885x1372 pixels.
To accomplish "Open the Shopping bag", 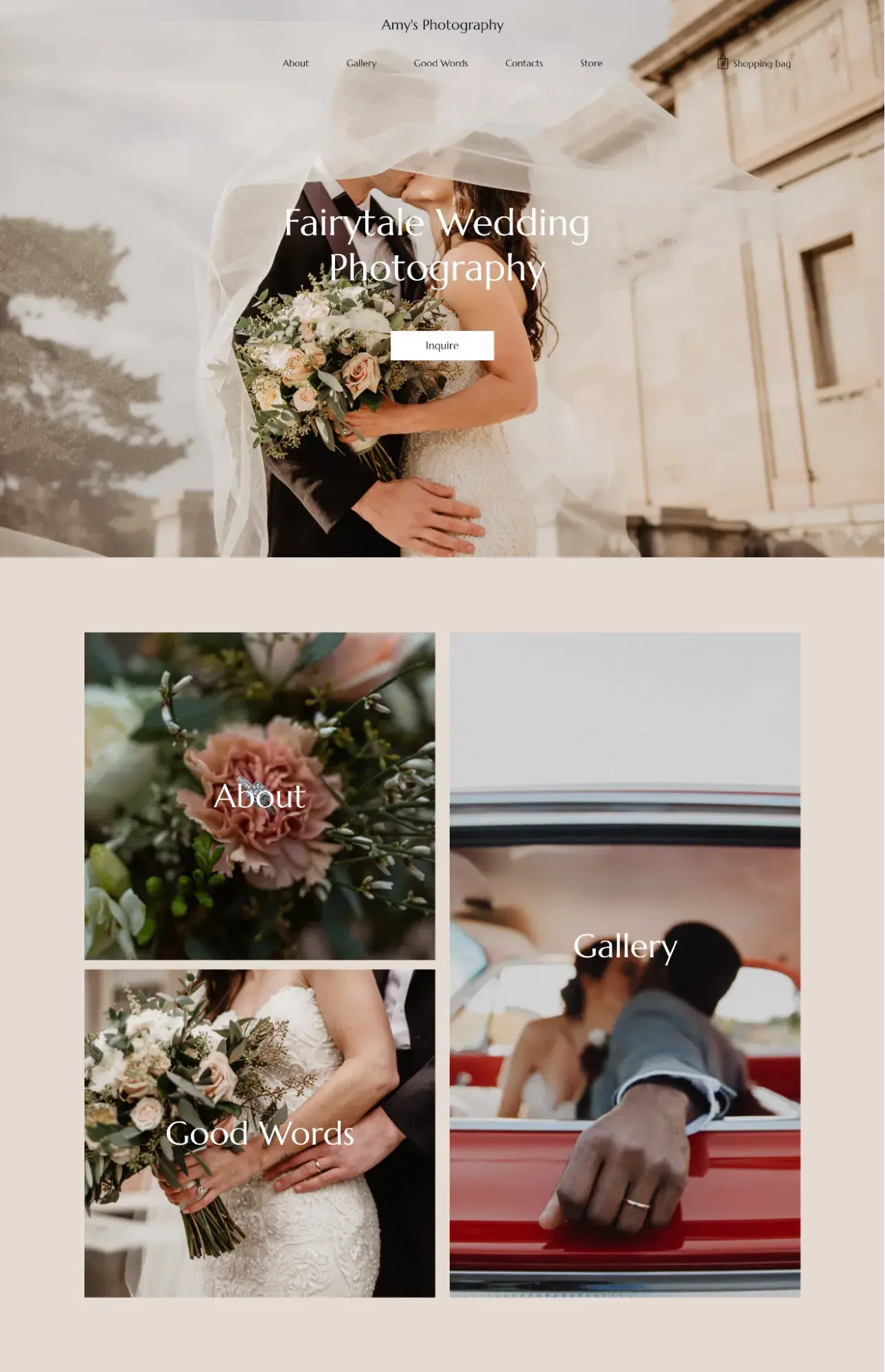I will coord(754,63).
